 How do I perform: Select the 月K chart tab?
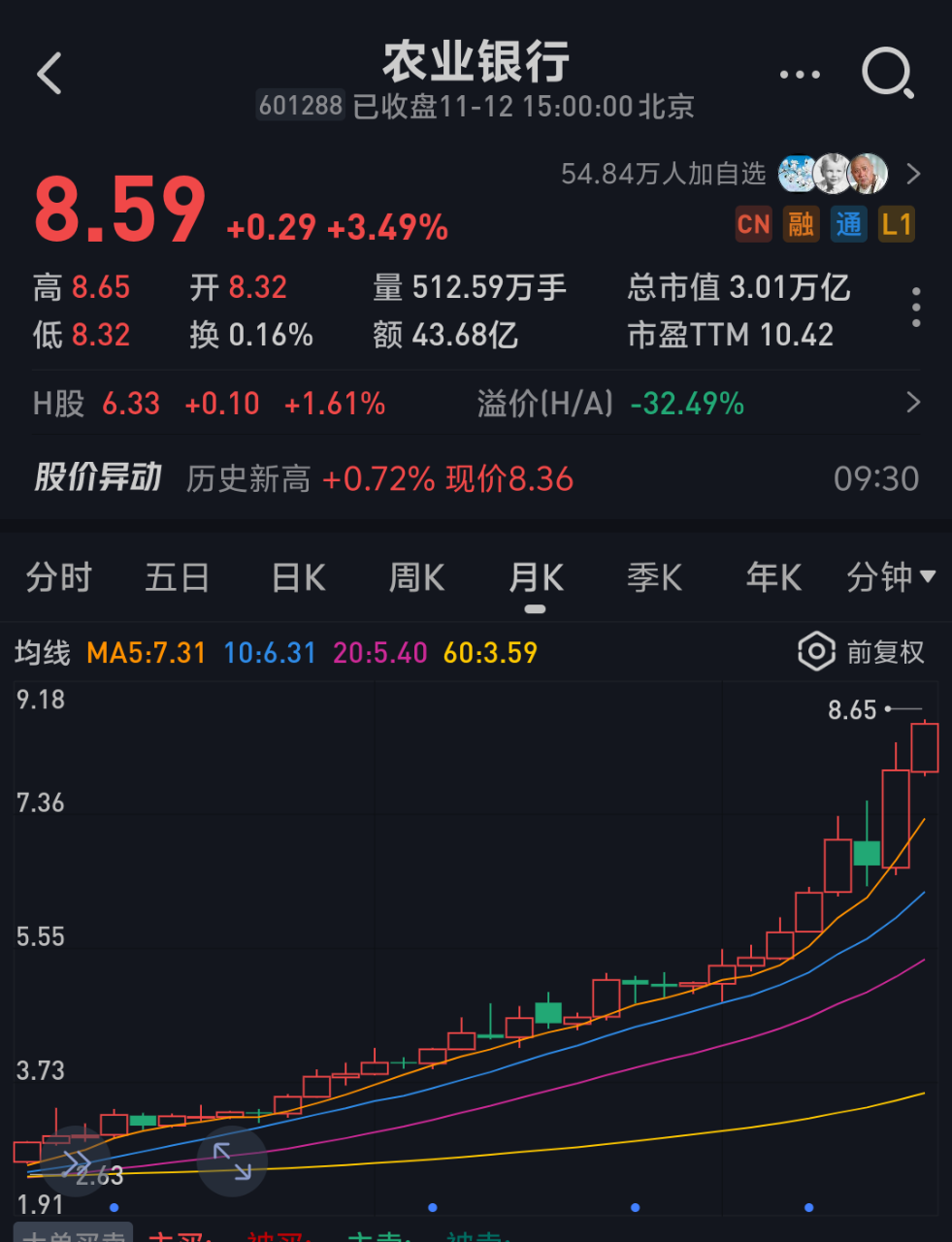(536, 578)
